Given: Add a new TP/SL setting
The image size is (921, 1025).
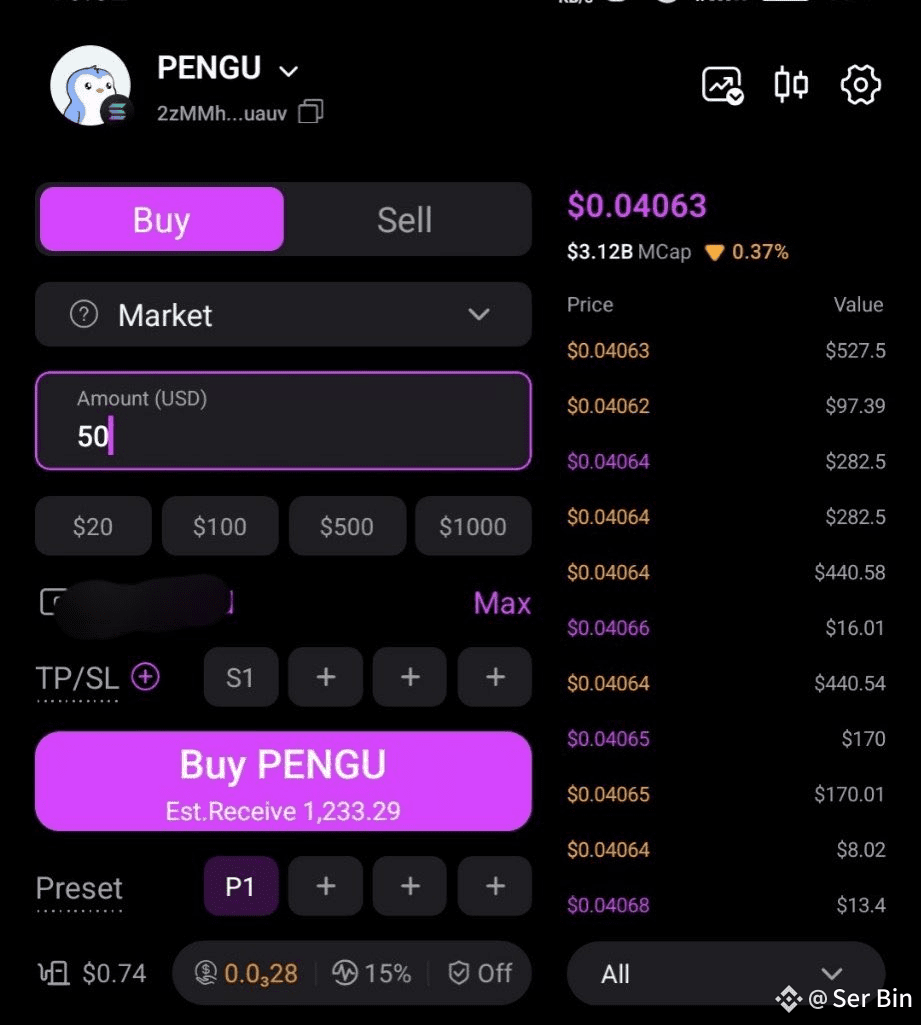Looking at the screenshot, I should click(x=146, y=677).
